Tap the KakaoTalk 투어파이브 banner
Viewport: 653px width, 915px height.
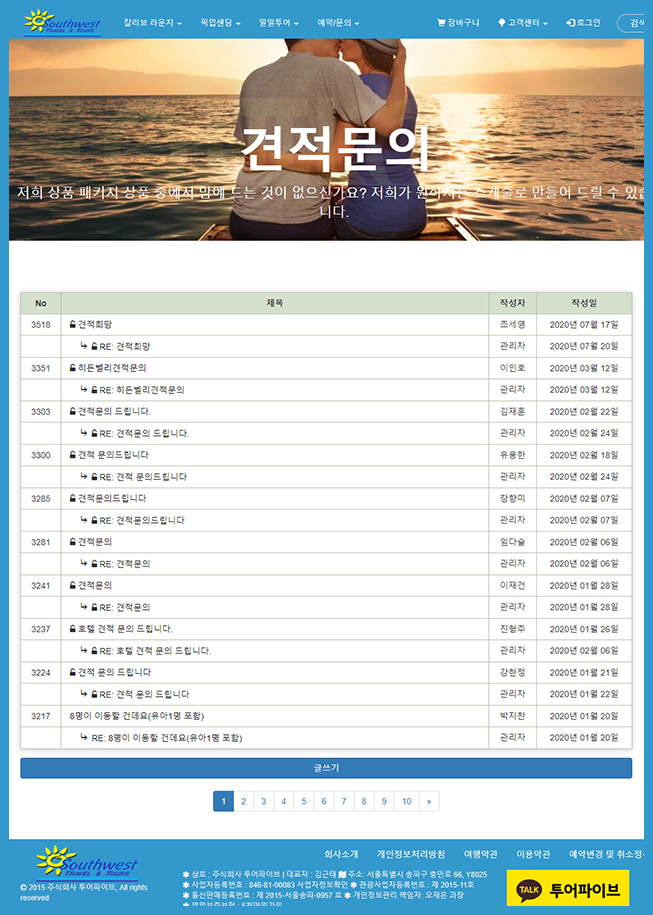point(567,888)
